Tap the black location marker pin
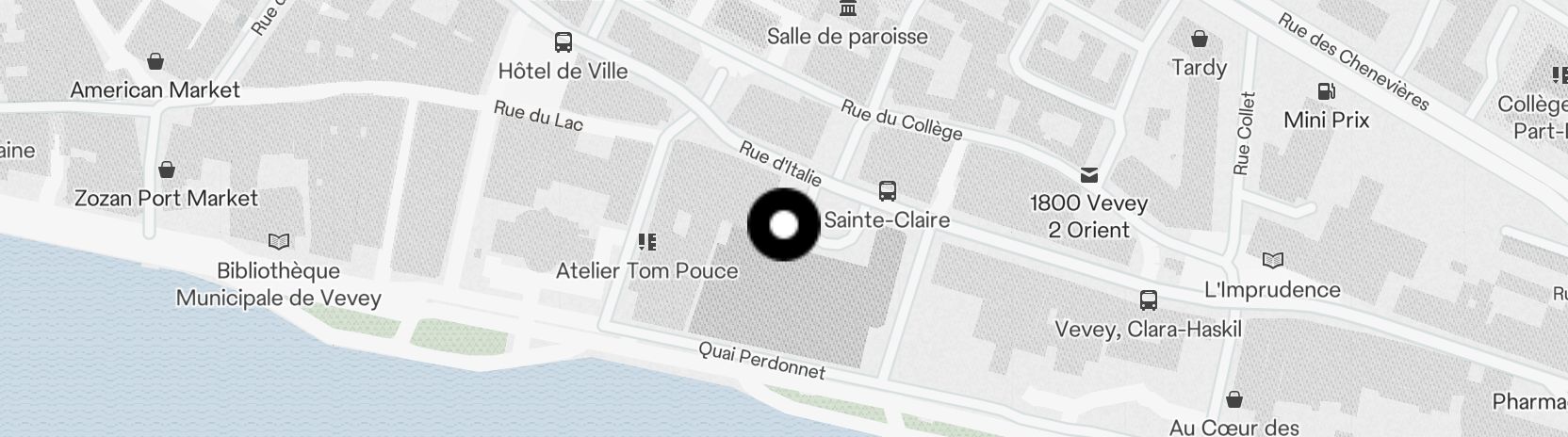 (783, 225)
